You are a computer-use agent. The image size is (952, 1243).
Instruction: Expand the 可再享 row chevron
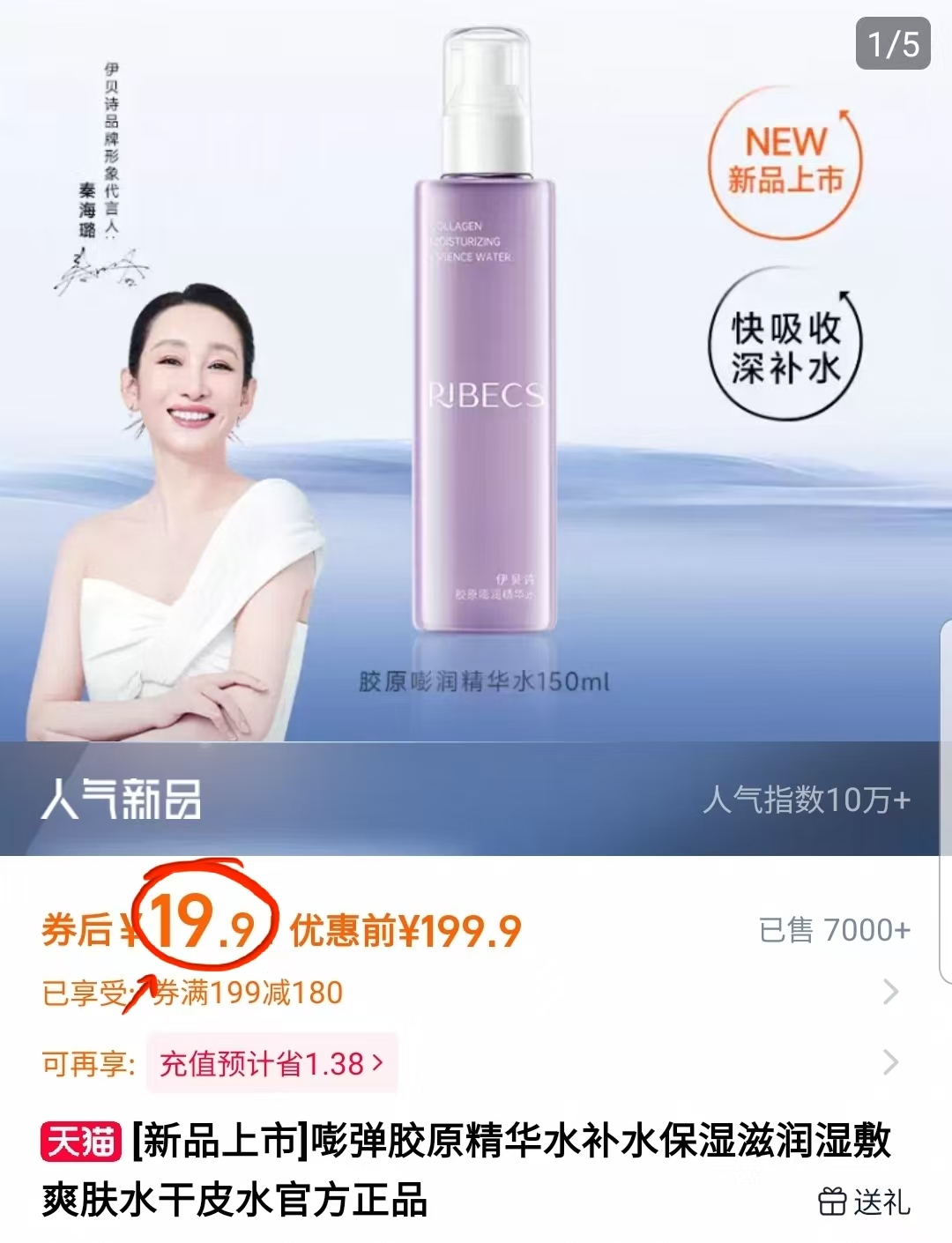point(893,1061)
